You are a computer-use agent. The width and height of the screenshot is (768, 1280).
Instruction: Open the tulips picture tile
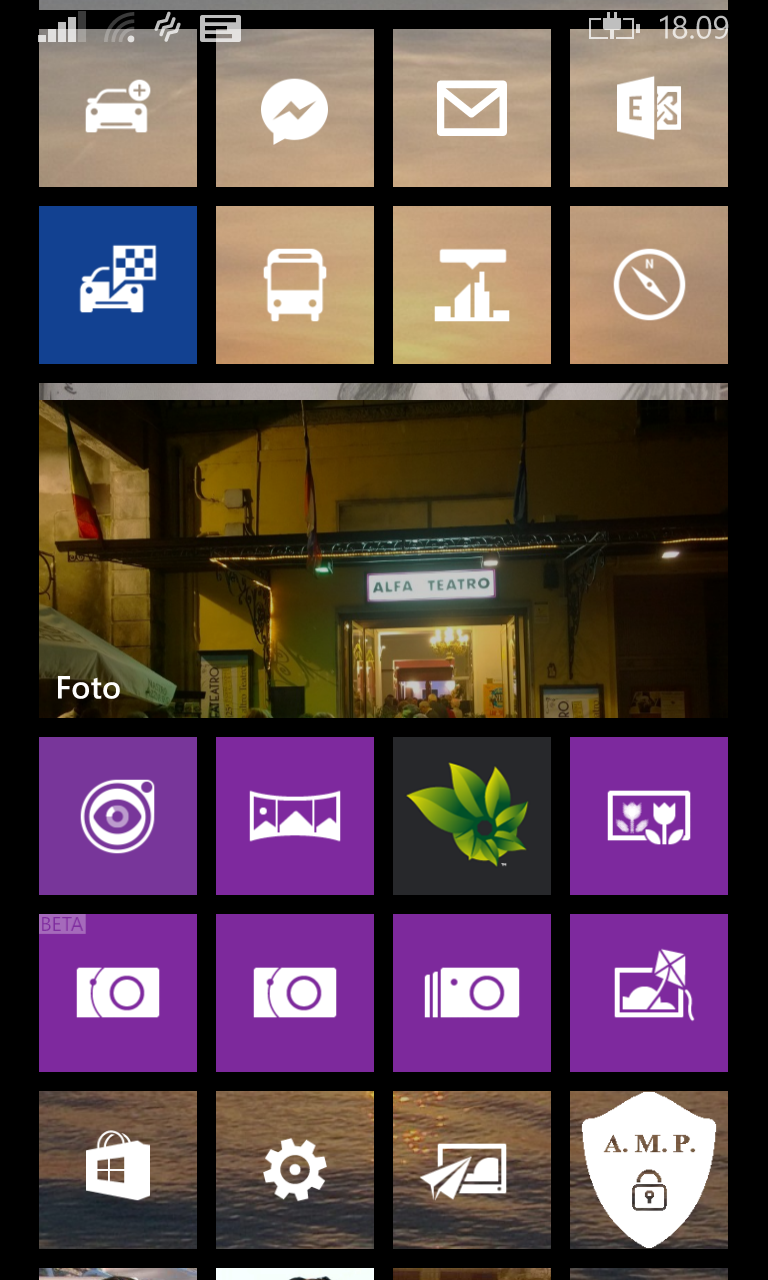click(x=649, y=816)
